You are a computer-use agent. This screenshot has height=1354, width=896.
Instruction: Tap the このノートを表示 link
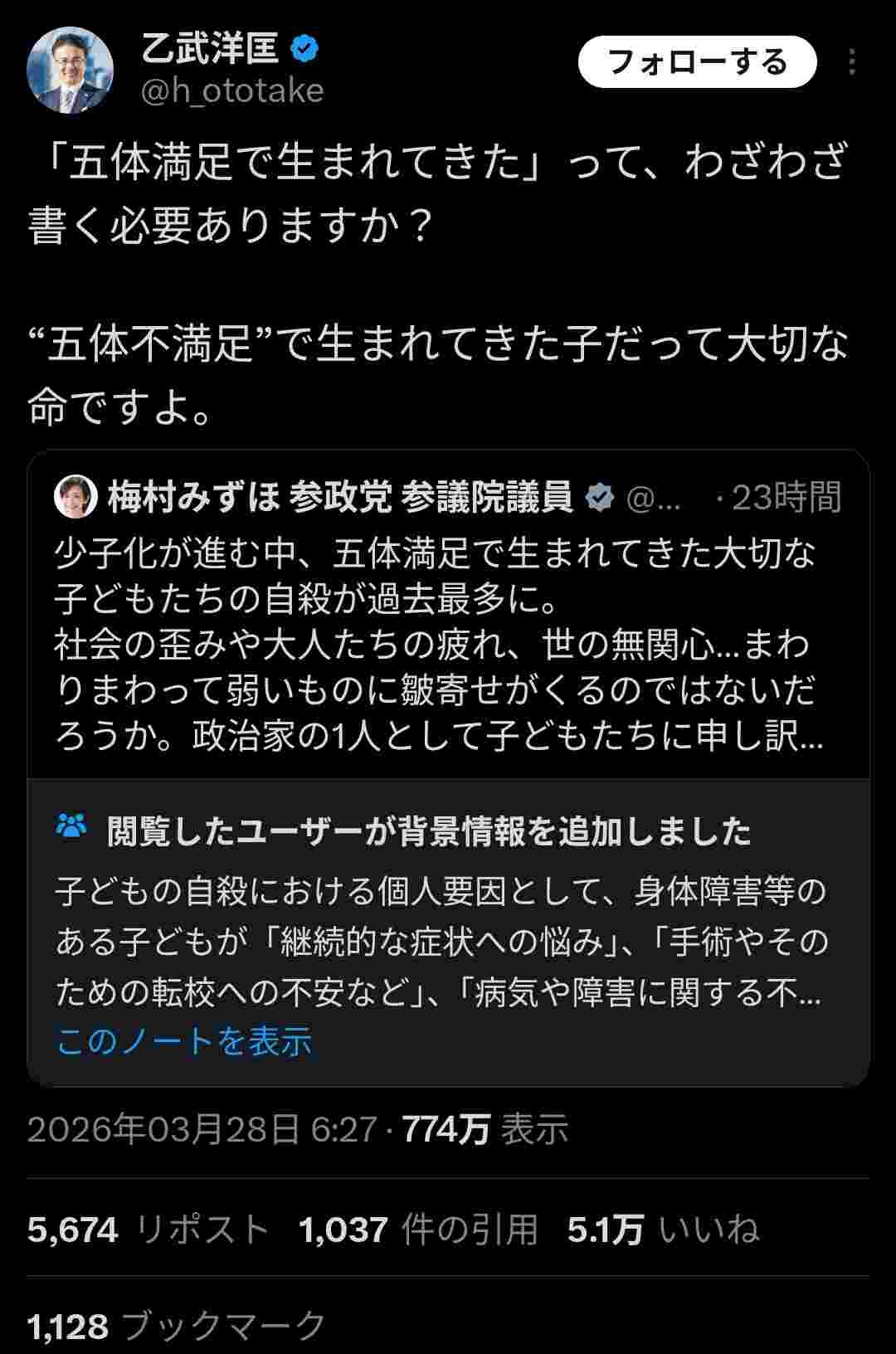tap(184, 1040)
